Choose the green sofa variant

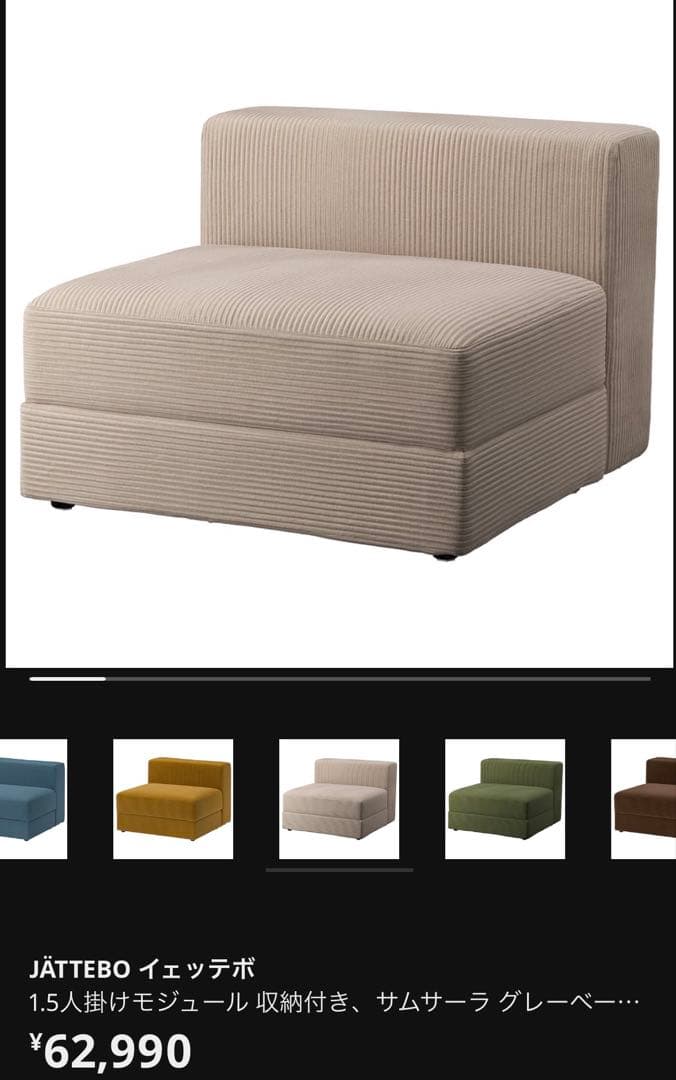tap(505, 799)
